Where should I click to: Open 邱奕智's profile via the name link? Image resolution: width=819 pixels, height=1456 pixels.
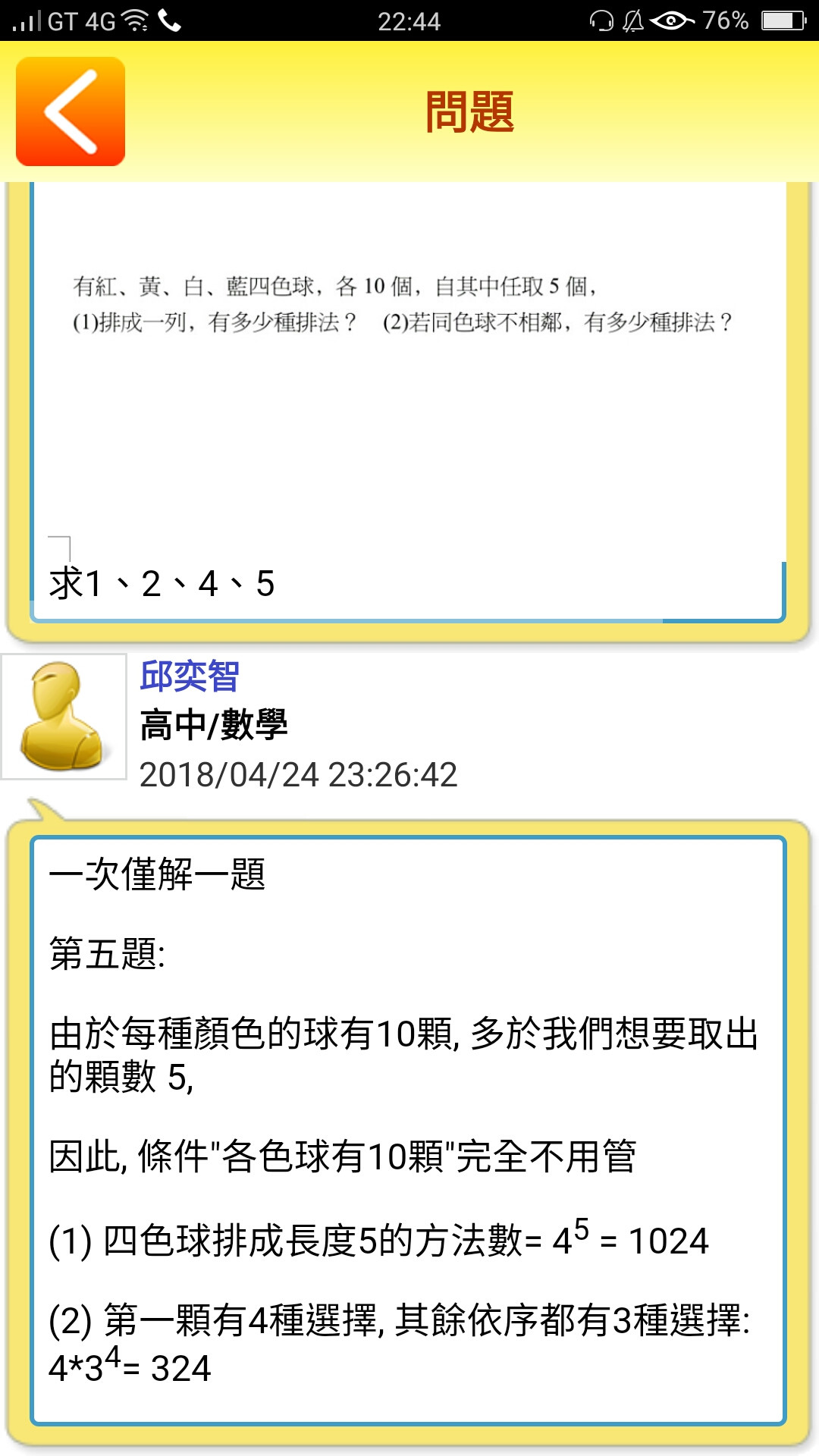(190, 676)
